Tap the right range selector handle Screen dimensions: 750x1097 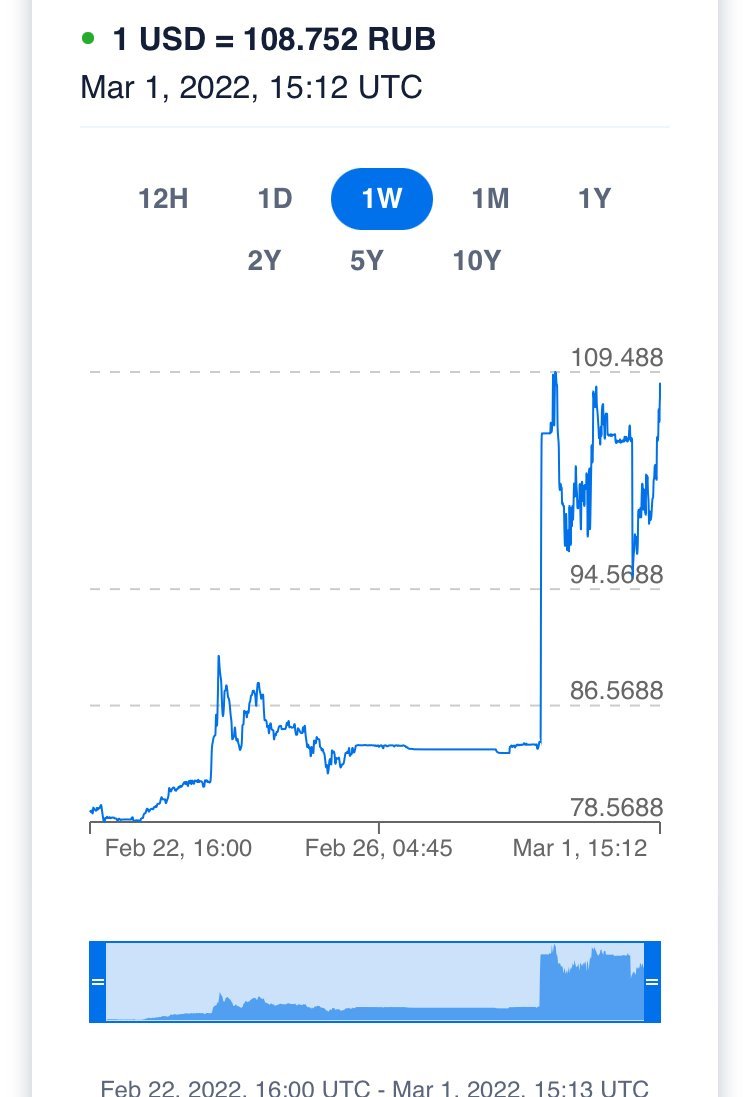(x=652, y=982)
